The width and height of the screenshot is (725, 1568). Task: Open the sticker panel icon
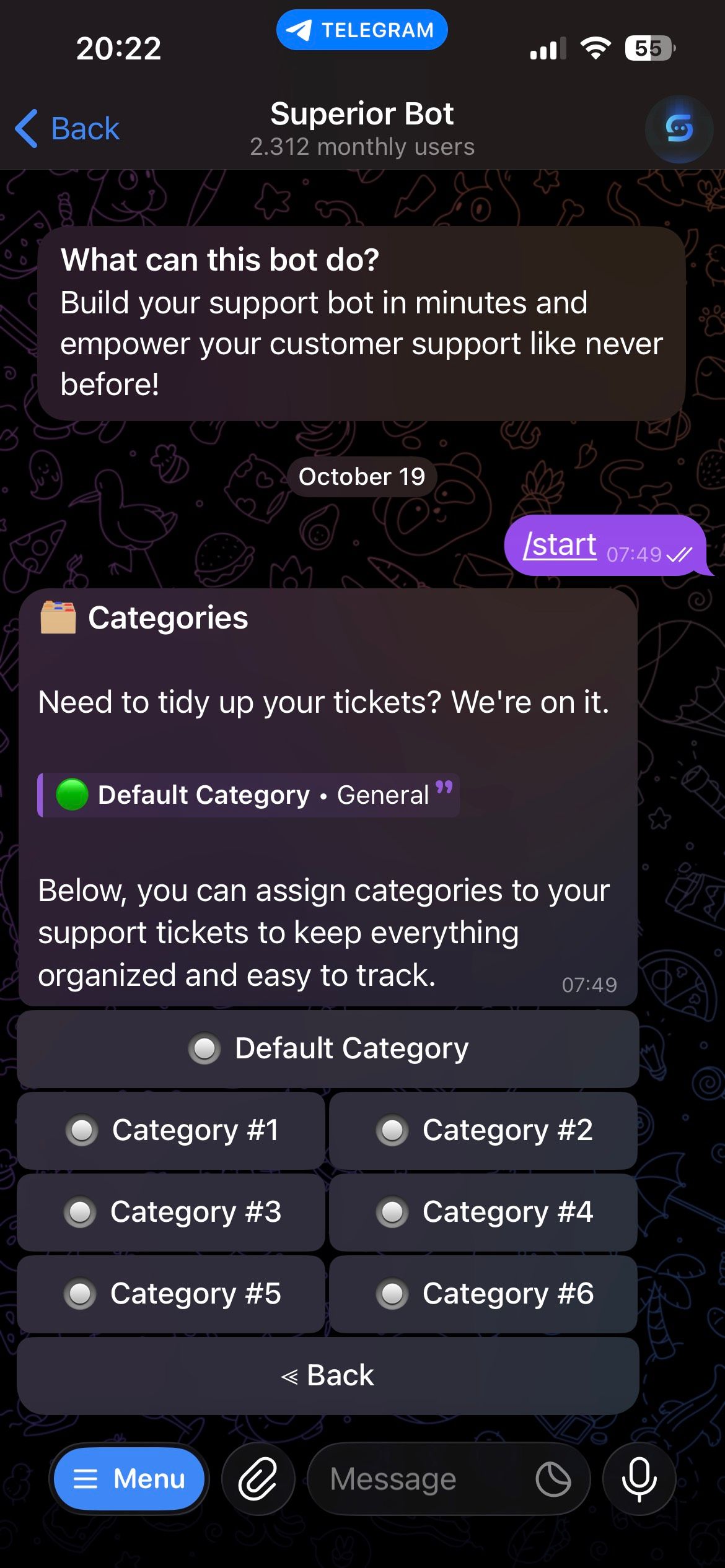(553, 1479)
